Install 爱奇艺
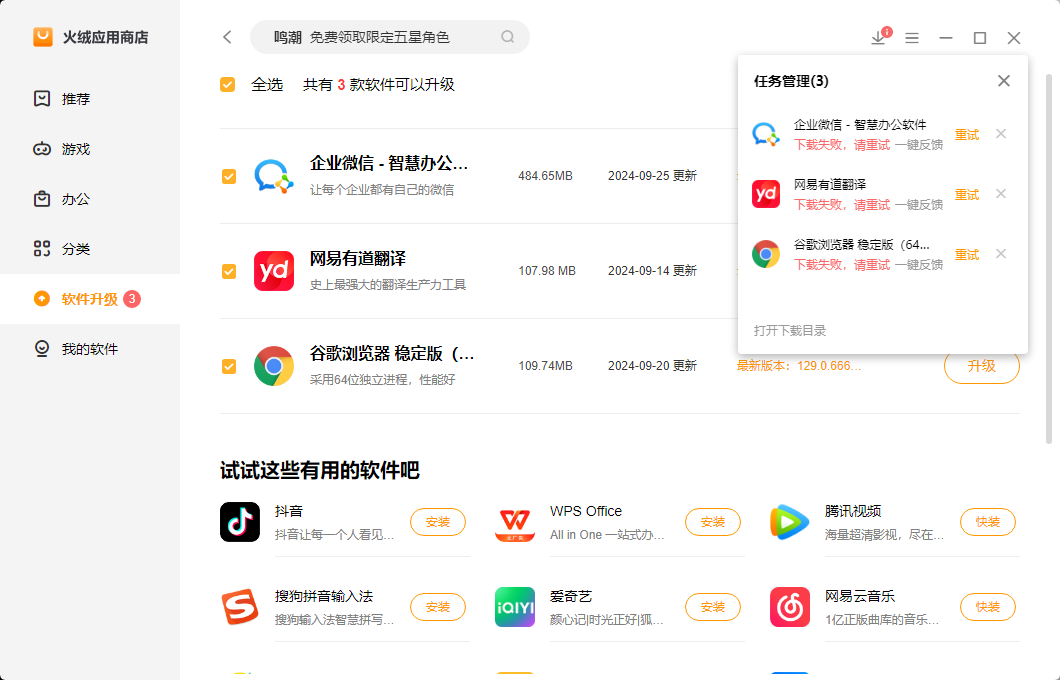 pos(712,607)
